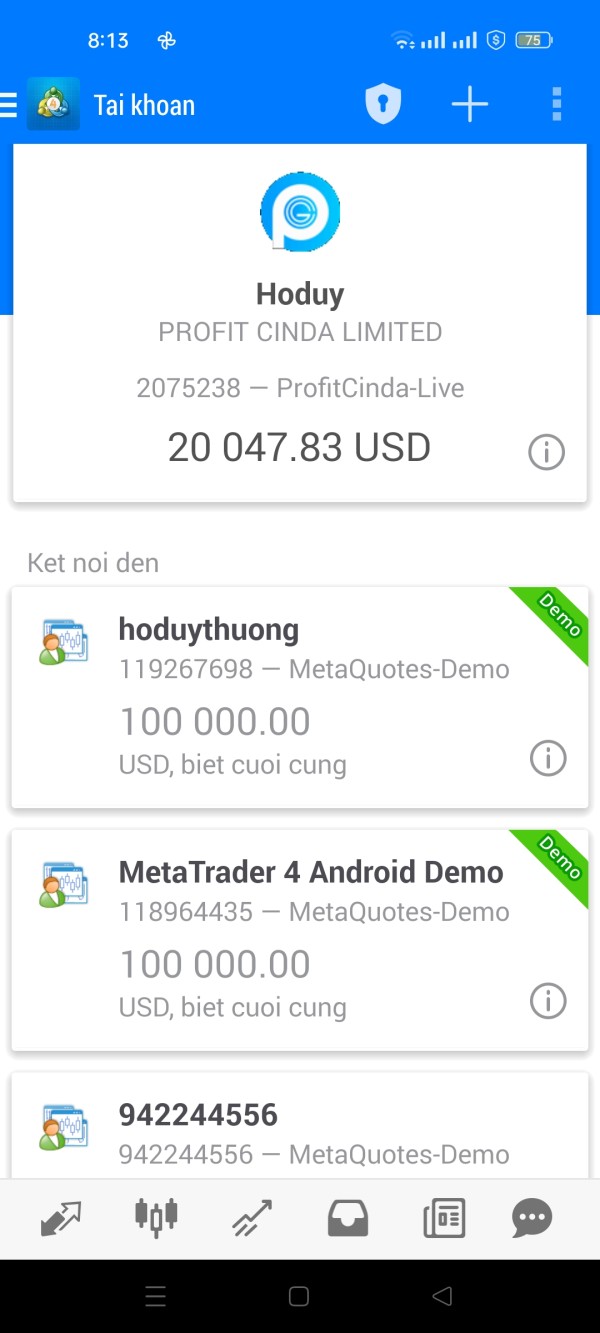Add a new account with plus

pyautogui.click(x=469, y=104)
